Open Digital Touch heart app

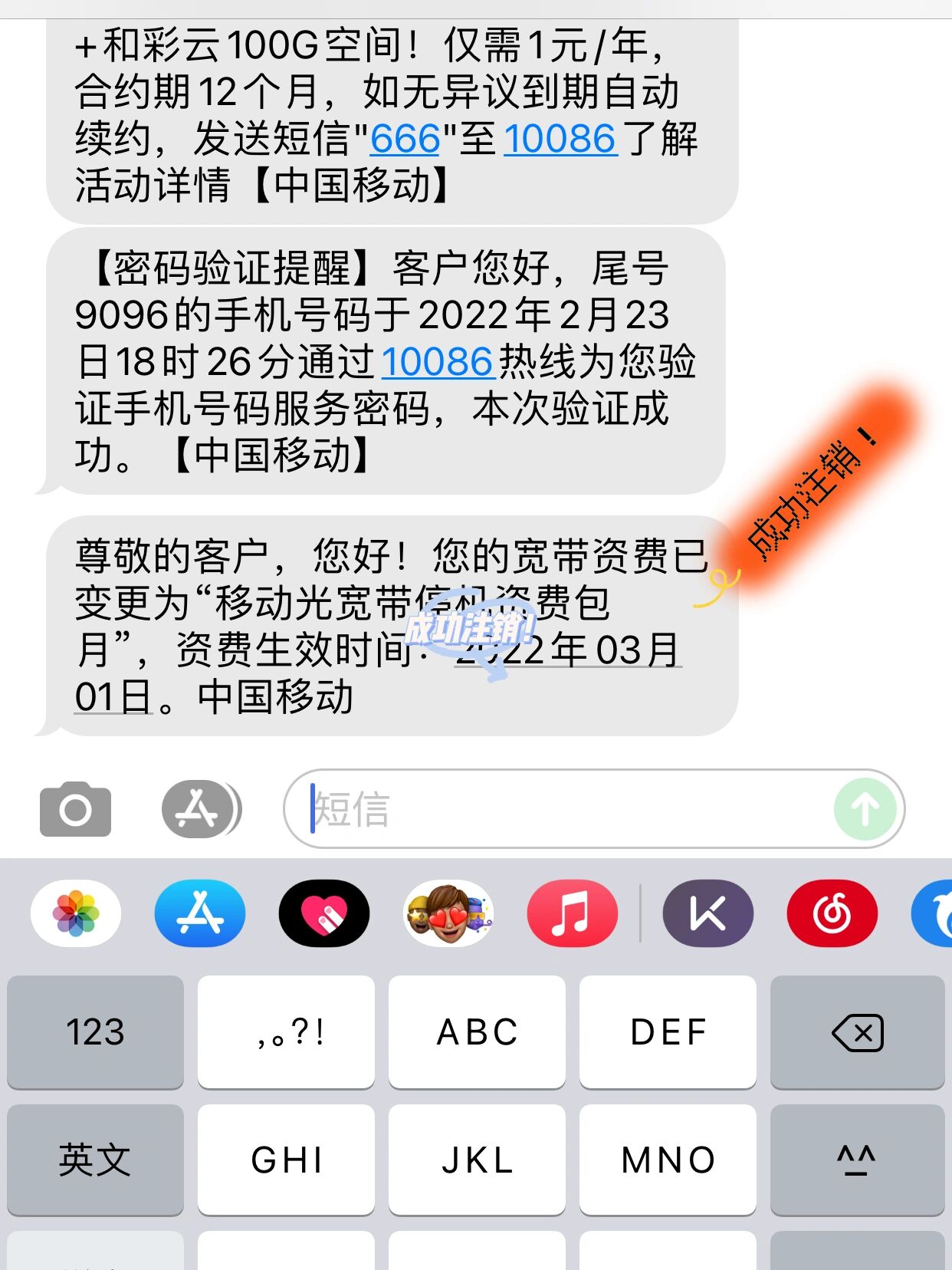[324, 913]
